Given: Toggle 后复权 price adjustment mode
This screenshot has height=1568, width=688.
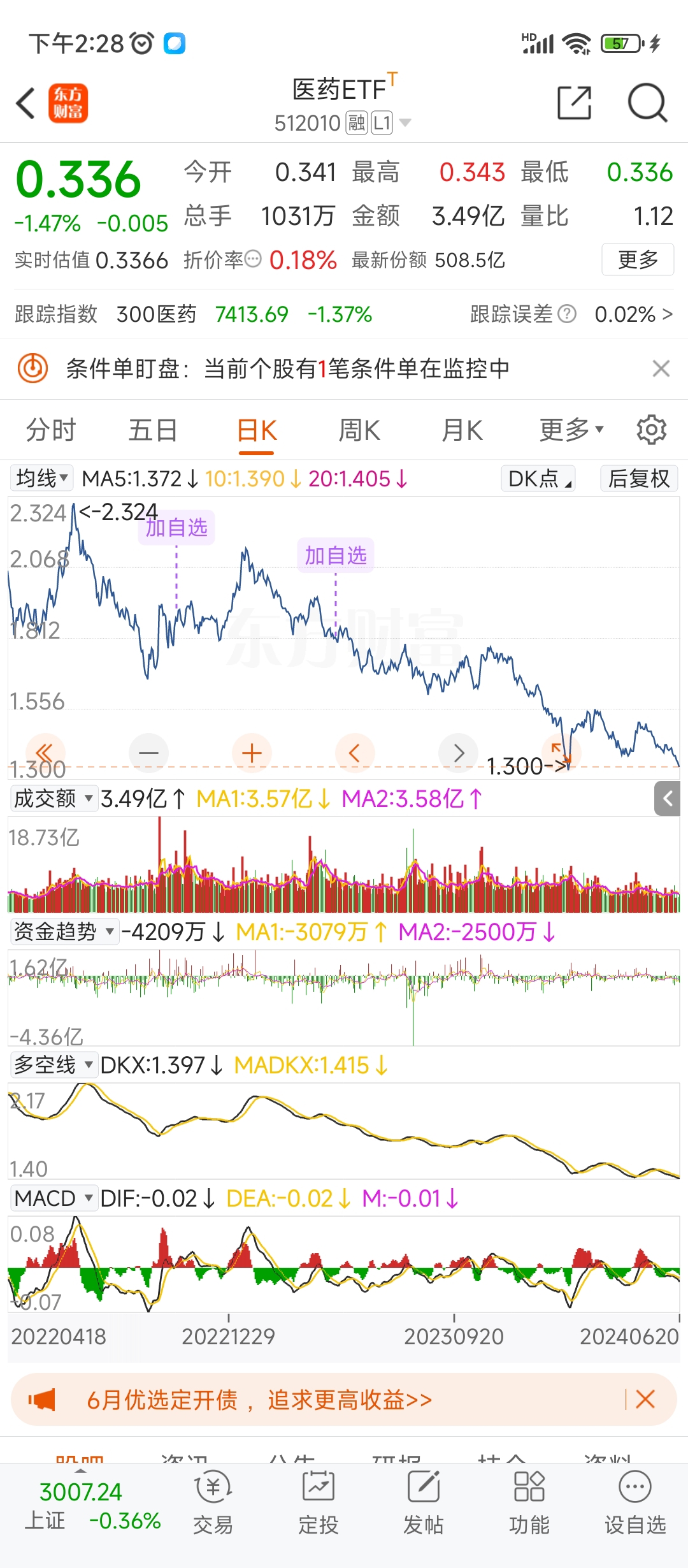Looking at the screenshot, I should click(638, 478).
